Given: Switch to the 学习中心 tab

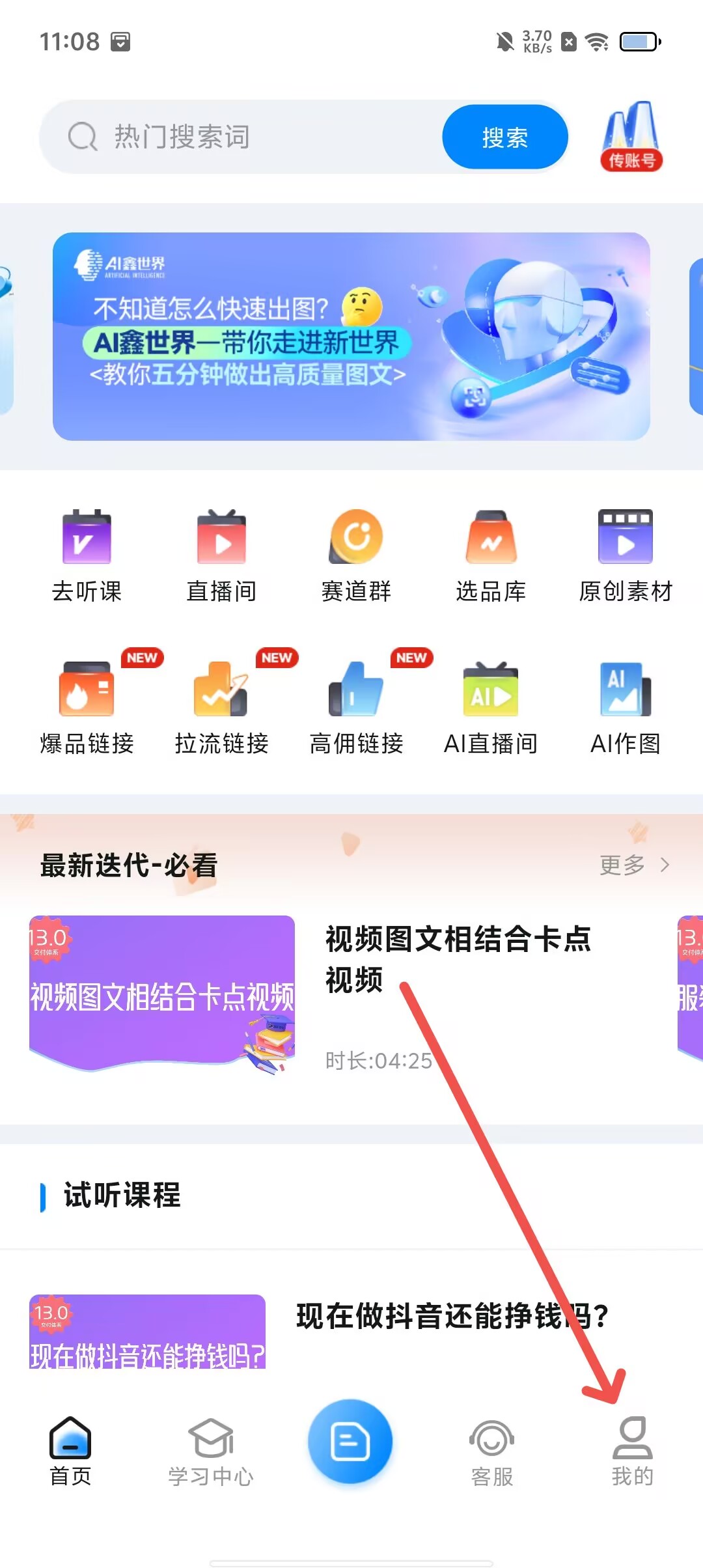Looking at the screenshot, I should click(x=211, y=1451).
